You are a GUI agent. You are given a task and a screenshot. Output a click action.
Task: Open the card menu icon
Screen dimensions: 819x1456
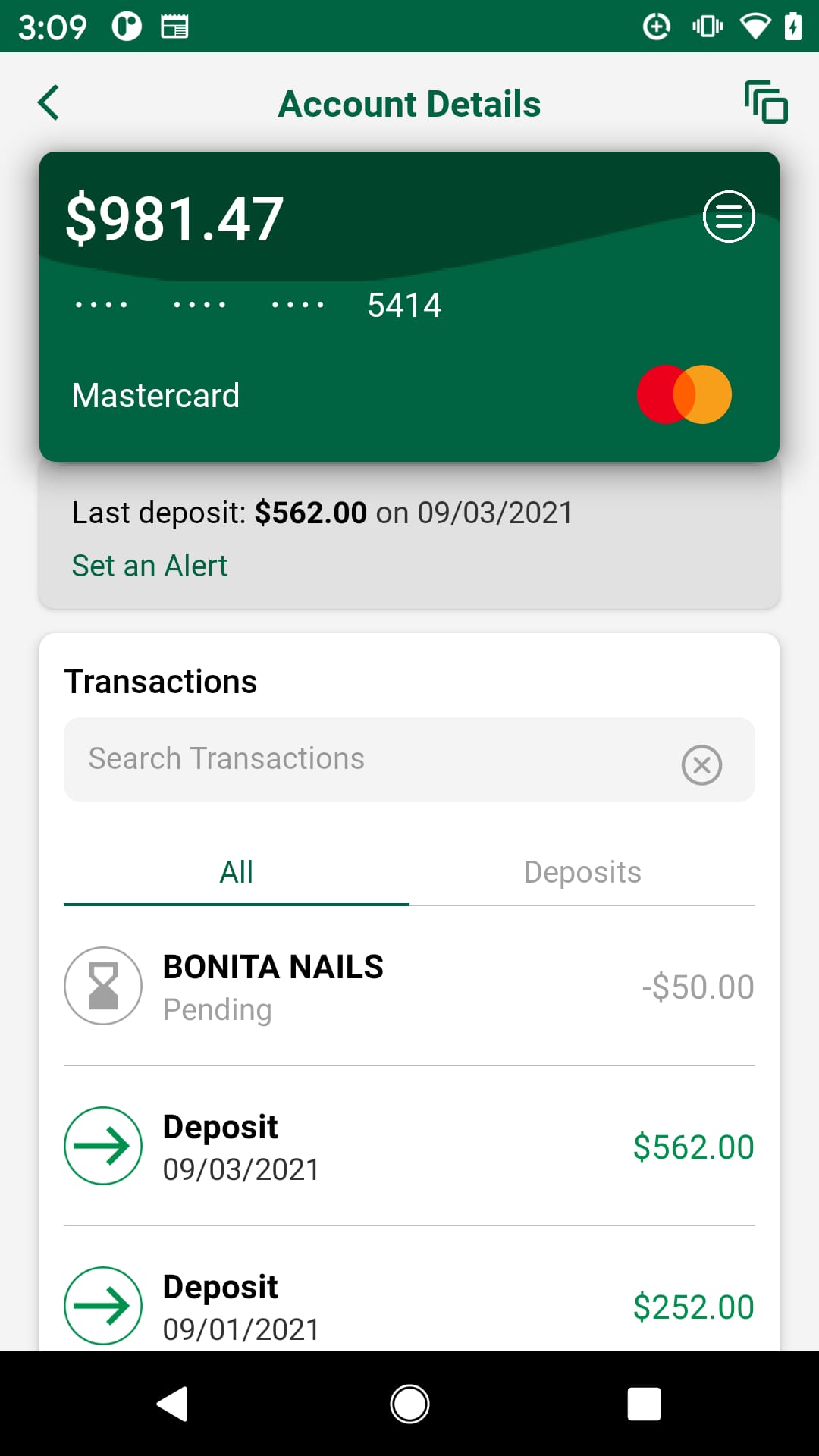coord(729,217)
